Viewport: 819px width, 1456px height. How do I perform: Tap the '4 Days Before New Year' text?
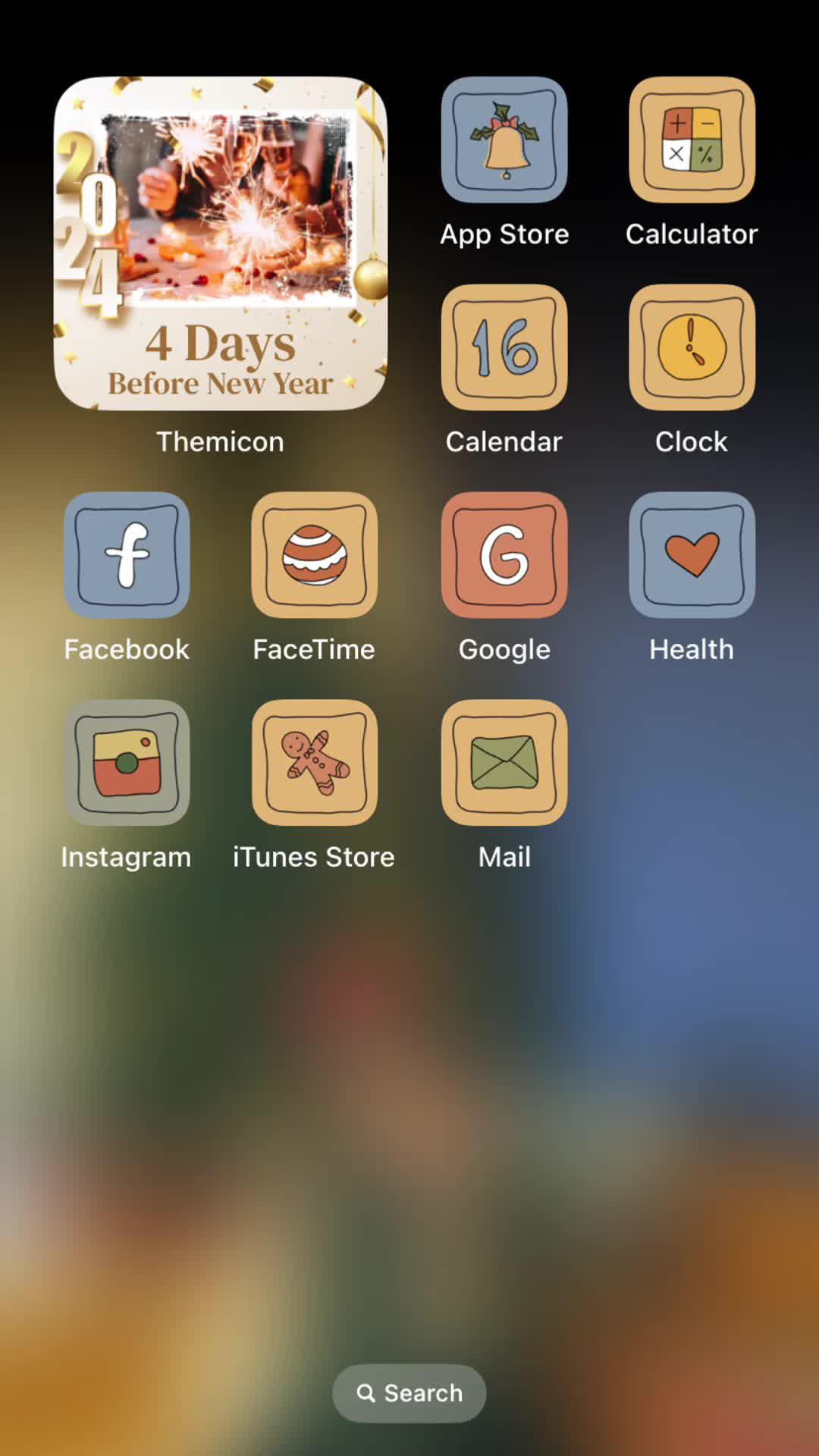[220, 362]
